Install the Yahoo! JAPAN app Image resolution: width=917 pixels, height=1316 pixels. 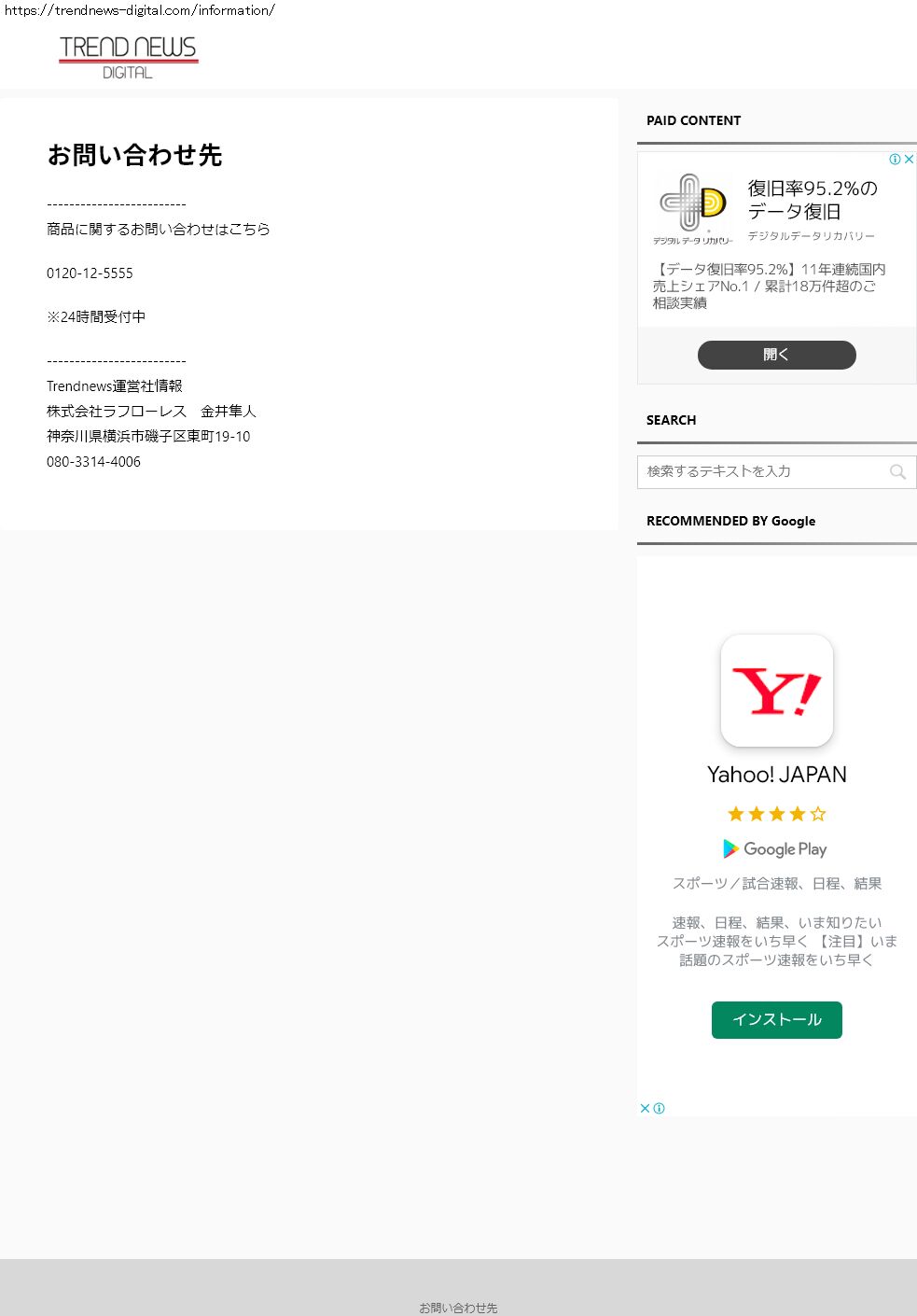pos(776,1020)
